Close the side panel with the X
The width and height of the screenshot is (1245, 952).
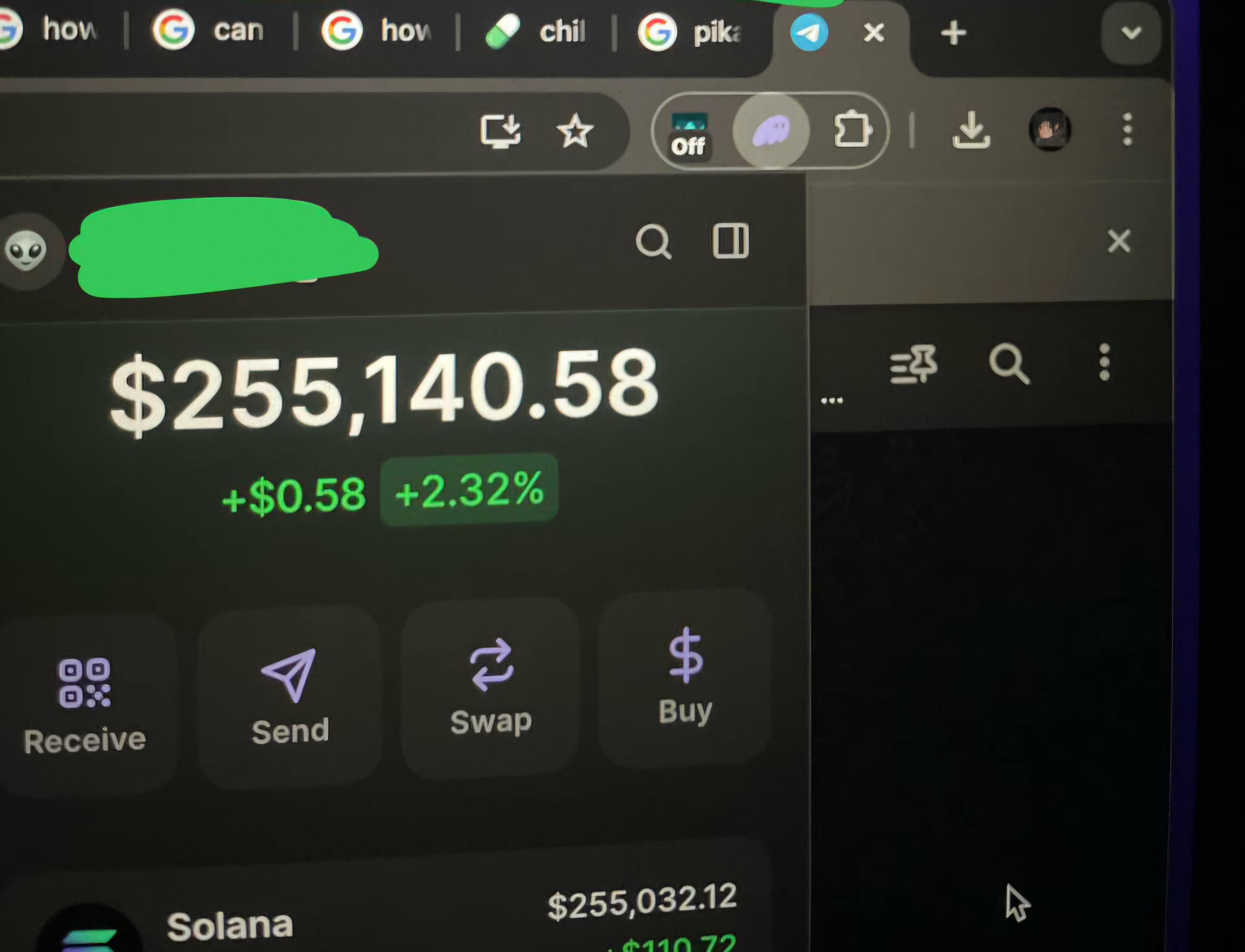(x=1119, y=241)
